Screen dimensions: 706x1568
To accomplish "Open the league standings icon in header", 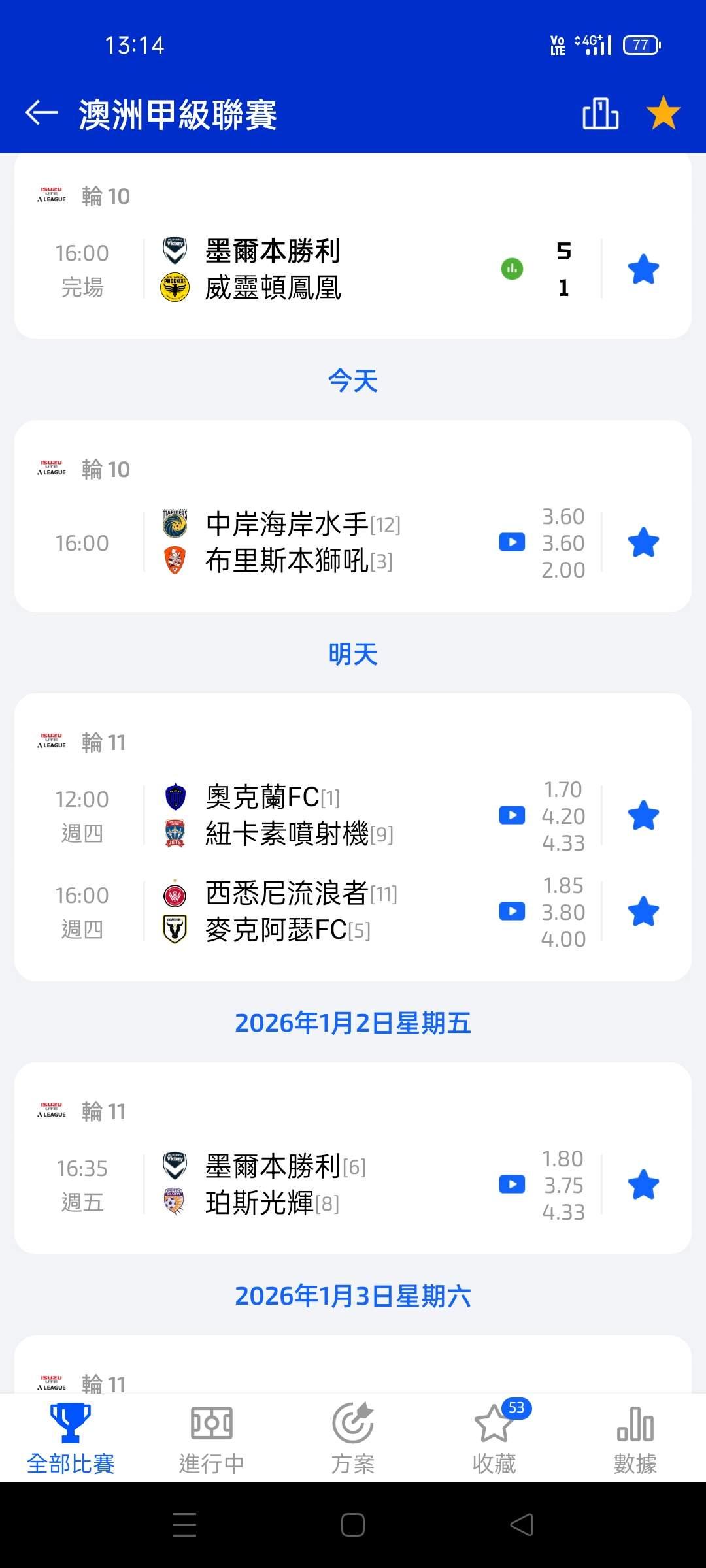I will pos(600,114).
